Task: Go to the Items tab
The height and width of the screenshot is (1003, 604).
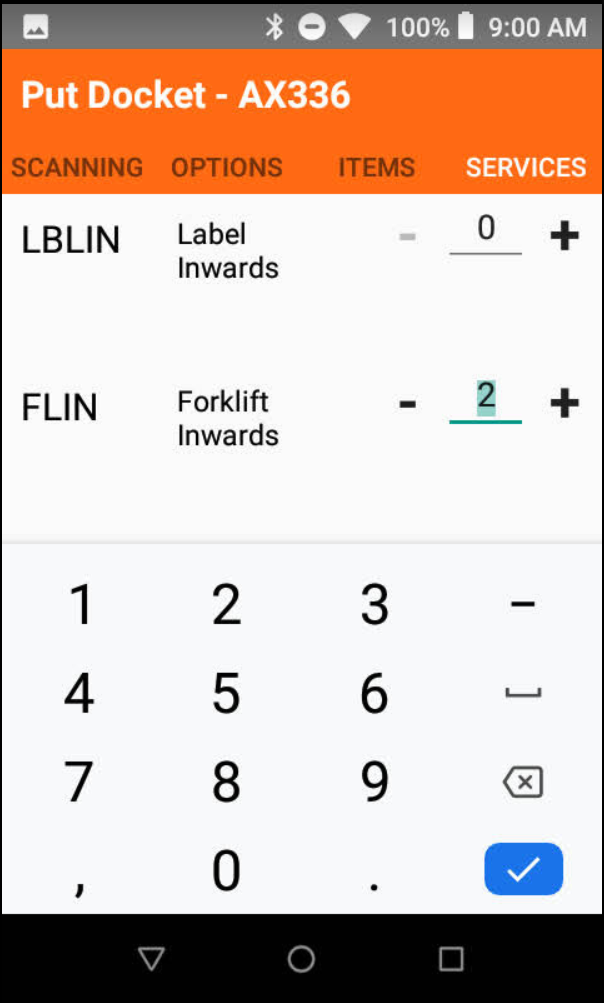Action: [x=376, y=168]
